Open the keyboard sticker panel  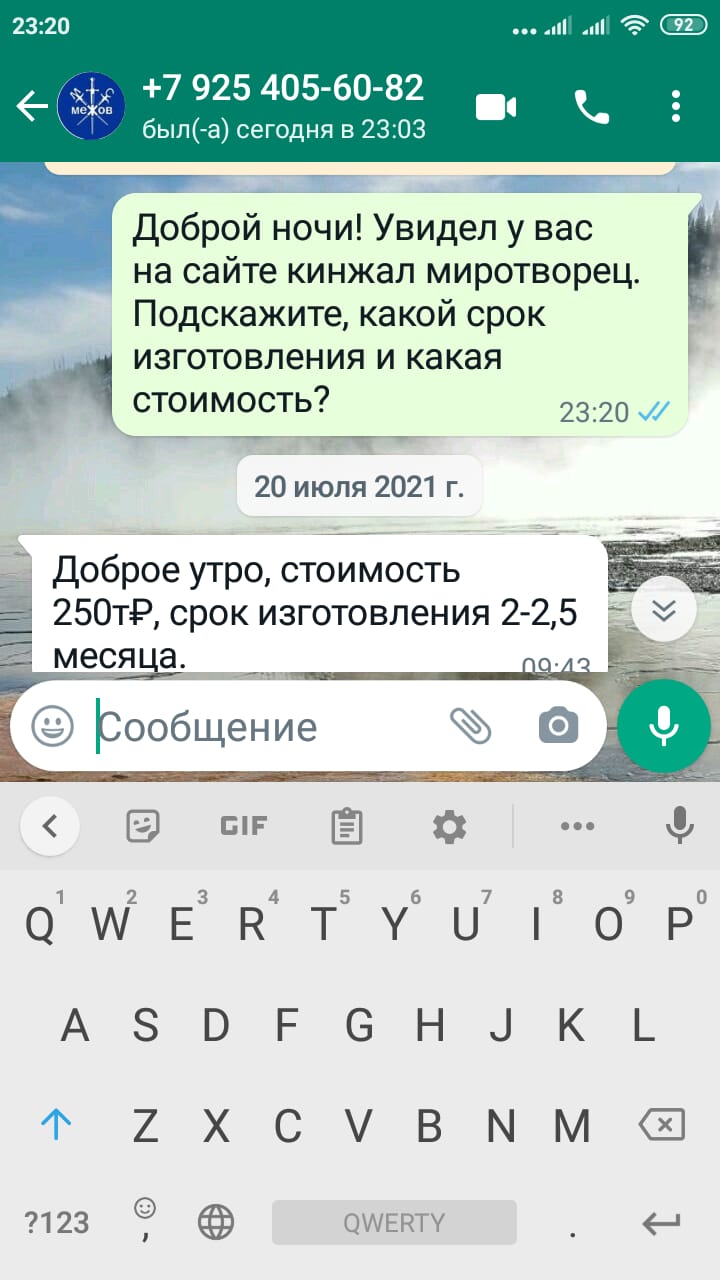pyautogui.click(x=144, y=826)
